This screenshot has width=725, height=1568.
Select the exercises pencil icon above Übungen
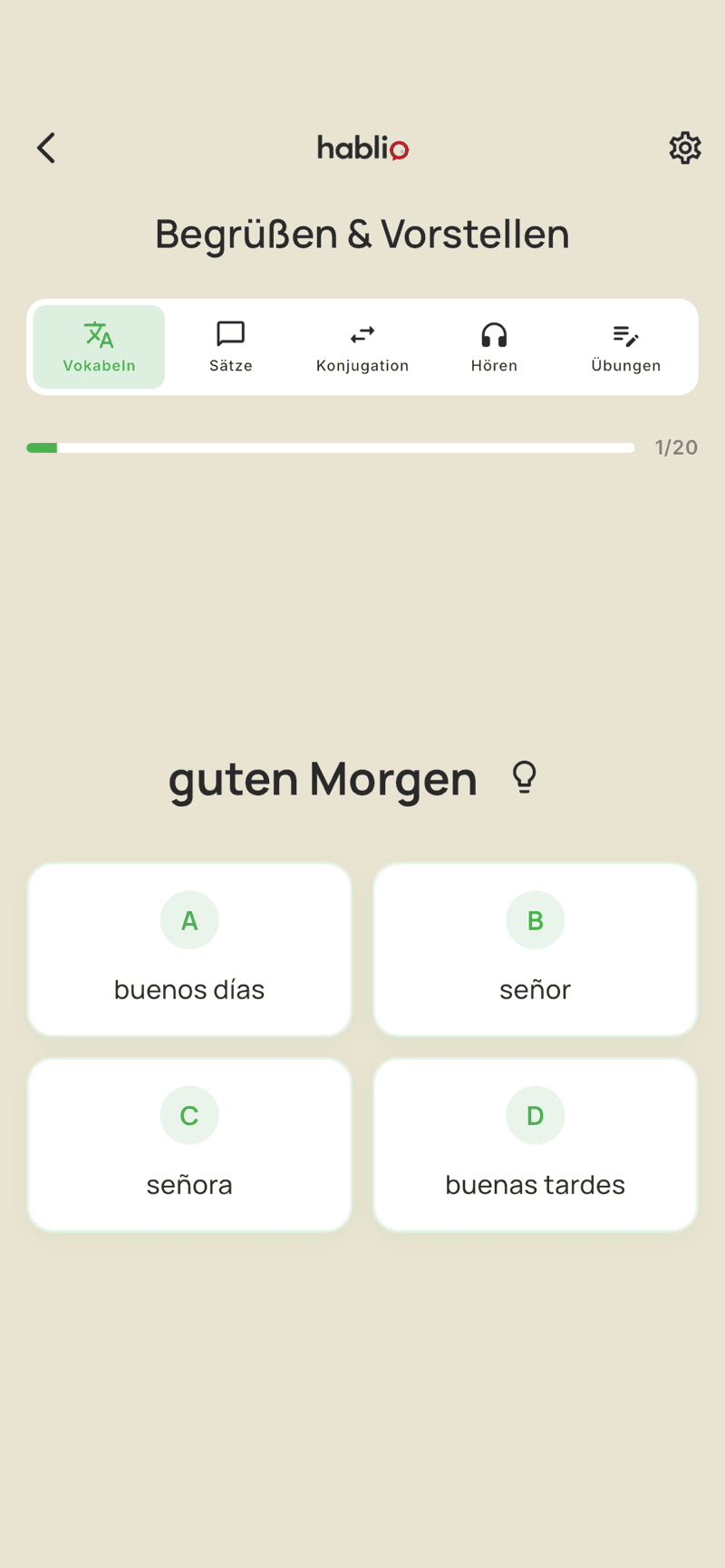click(x=625, y=334)
